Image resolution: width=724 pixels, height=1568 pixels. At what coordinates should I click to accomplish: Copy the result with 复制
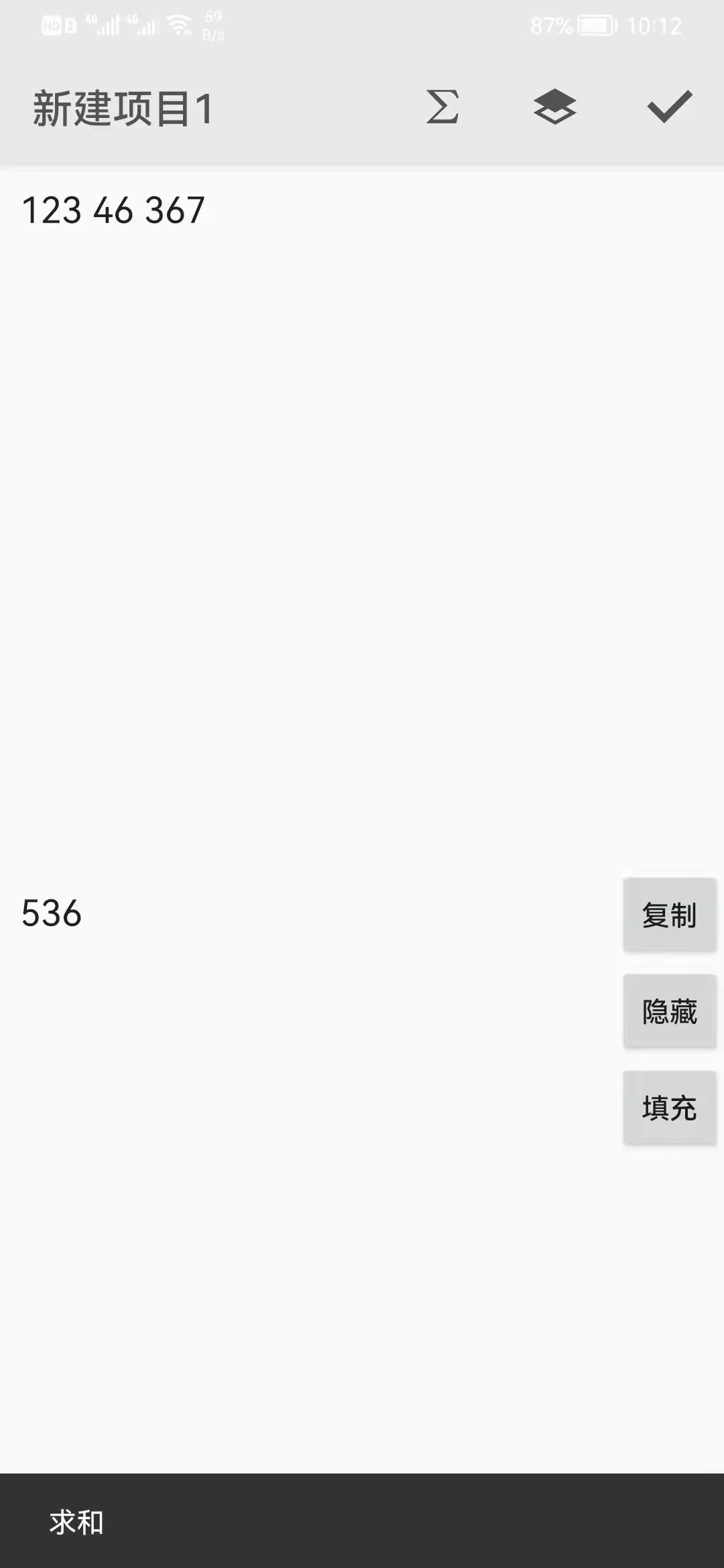(669, 915)
